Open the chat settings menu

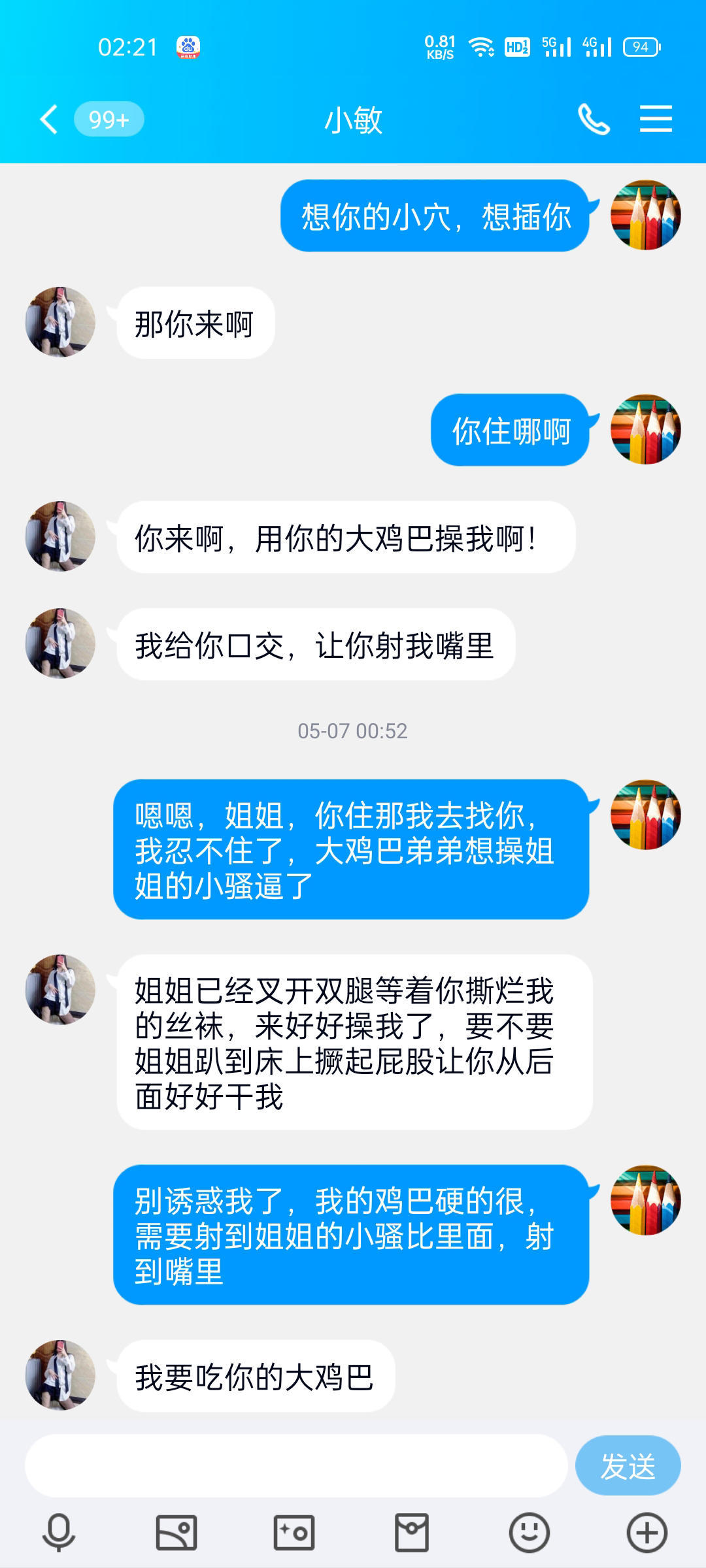coord(656,120)
